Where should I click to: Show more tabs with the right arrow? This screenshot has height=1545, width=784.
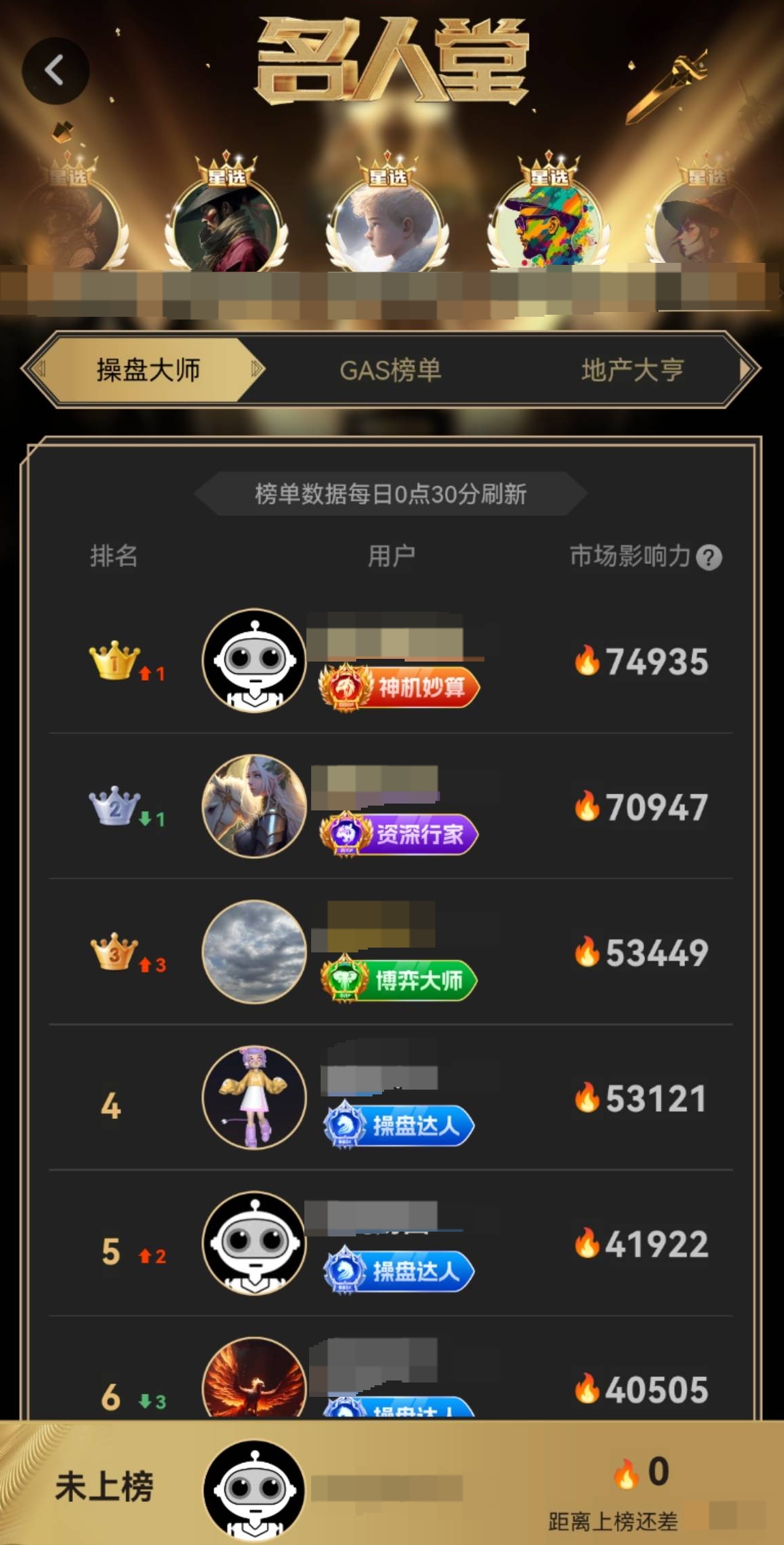[746, 369]
